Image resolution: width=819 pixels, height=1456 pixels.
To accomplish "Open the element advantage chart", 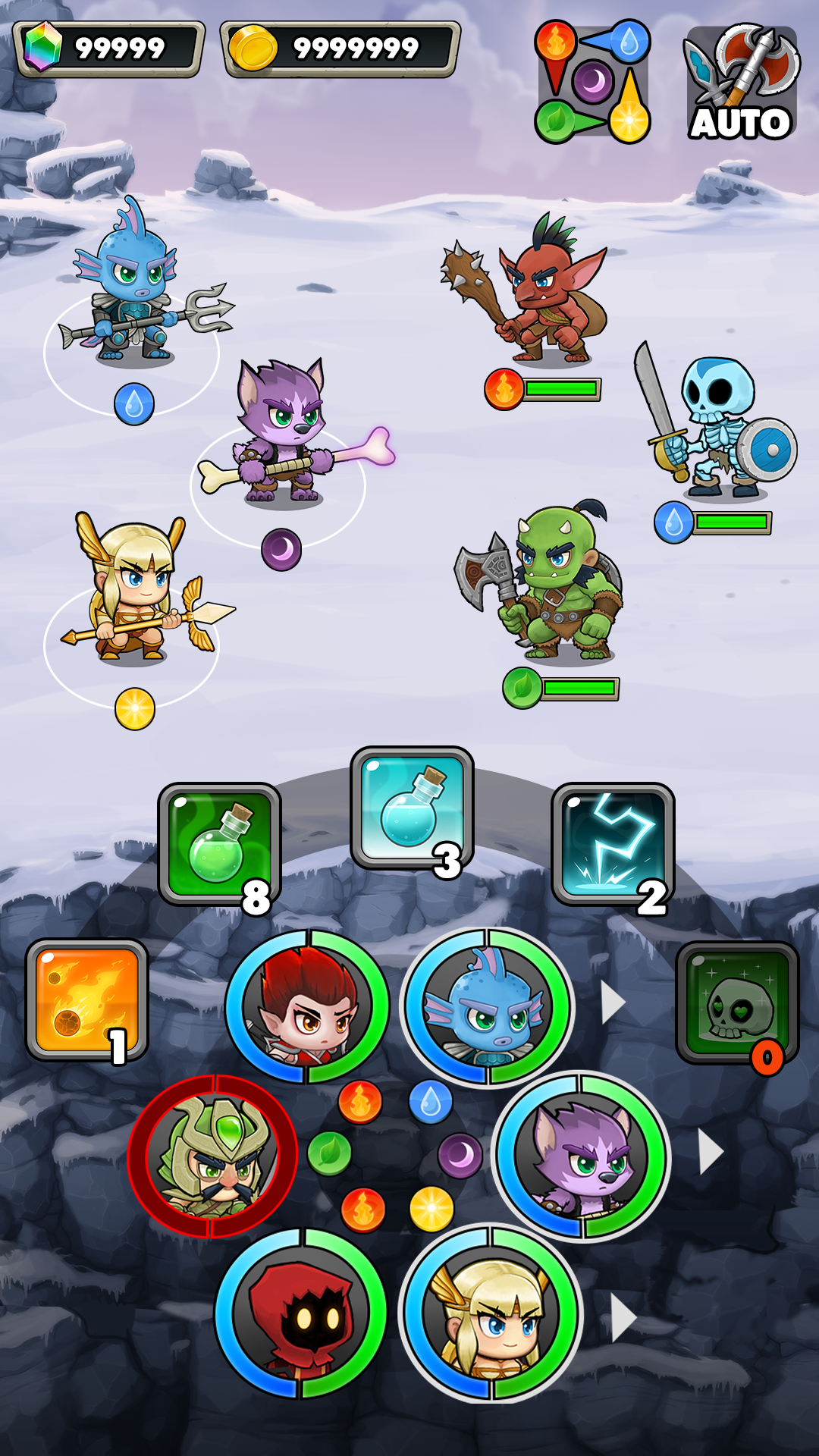I will (x=593, y=82).
